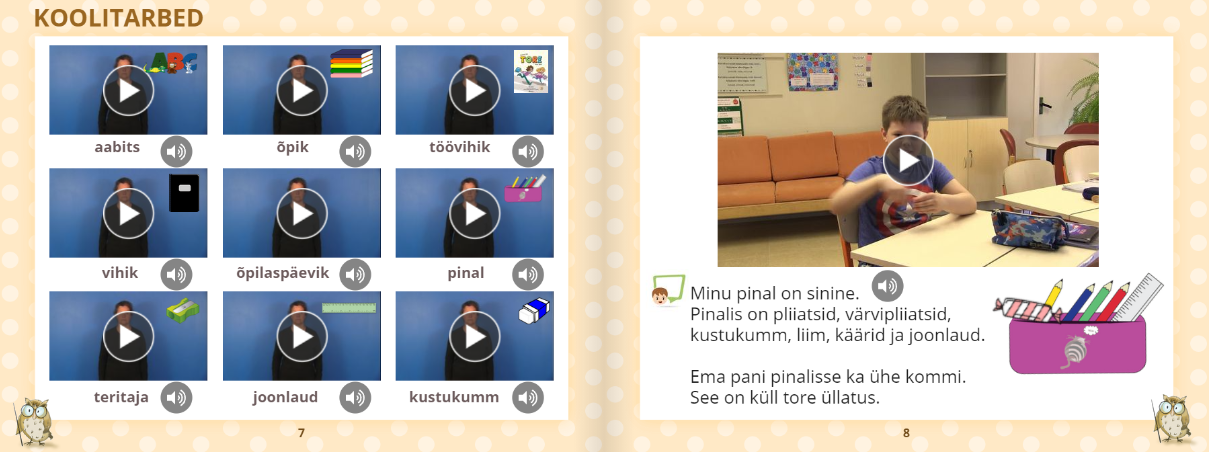Play the audio for töövihik

tap(528, 151)
